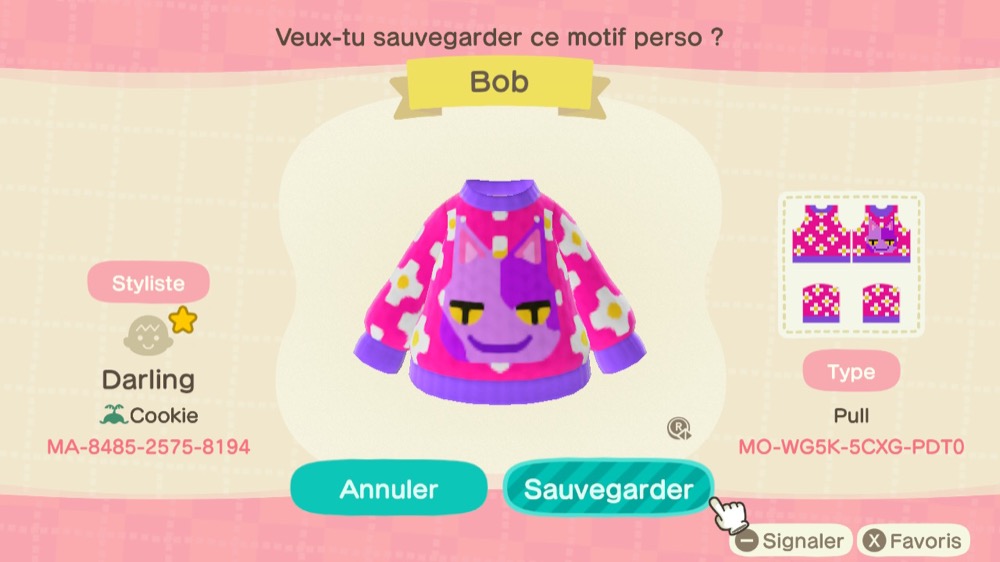Add the design to Favoris
This screenshot has width=1000, height=562.
914,541
